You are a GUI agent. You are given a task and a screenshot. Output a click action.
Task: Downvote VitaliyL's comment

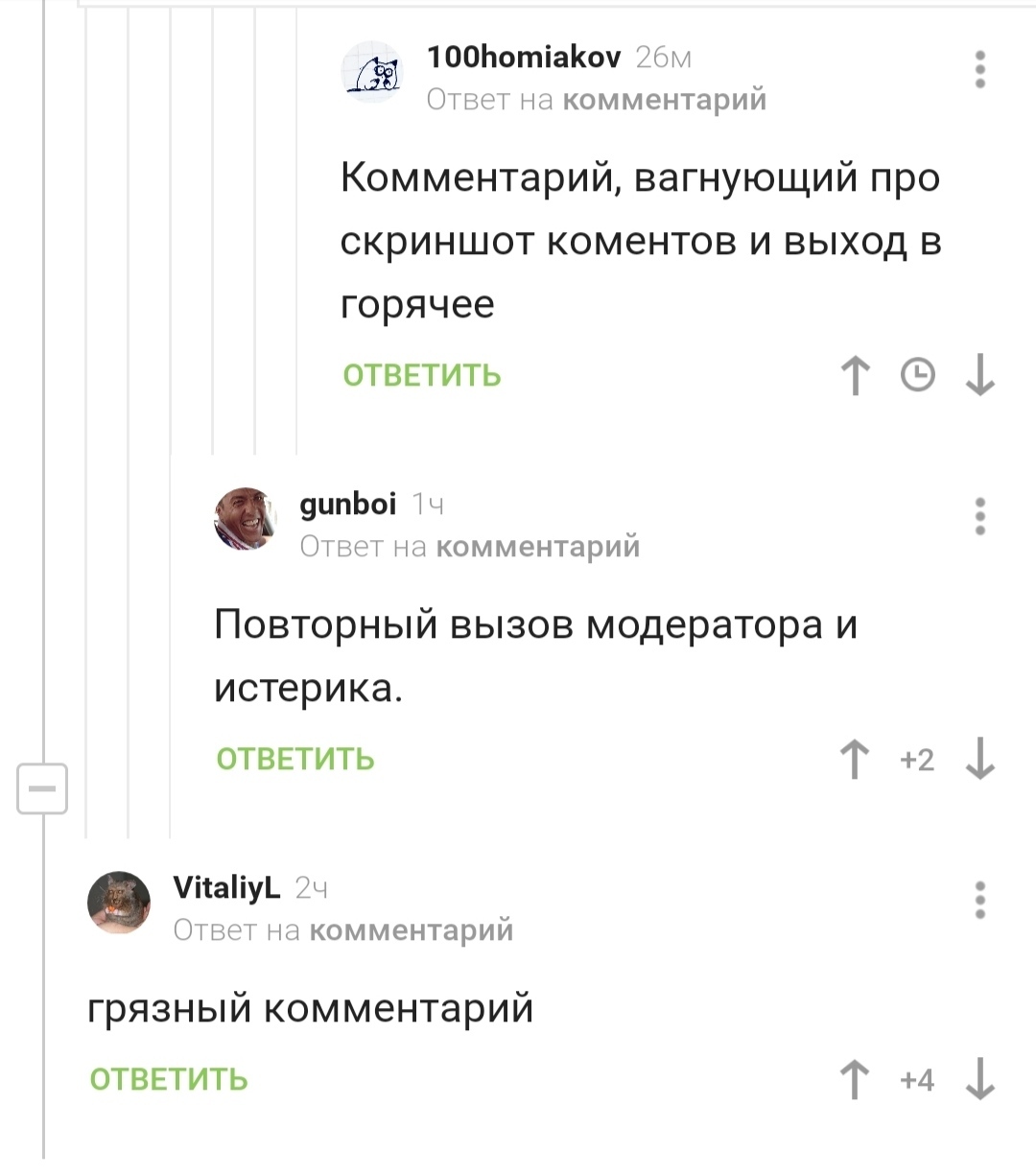979,1079
